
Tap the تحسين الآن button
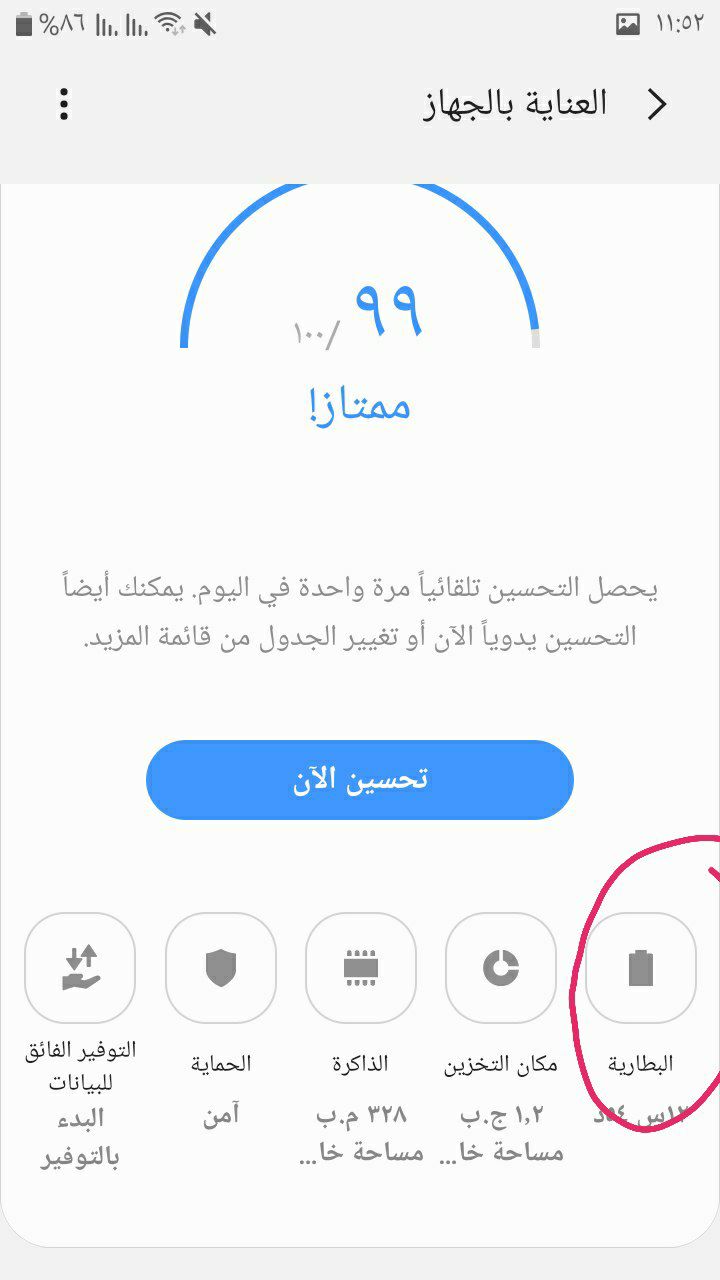(x=360, y=780)
